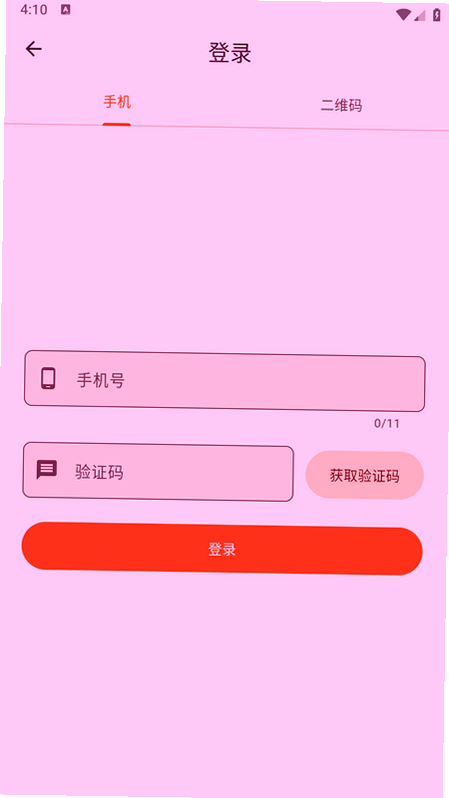Switch to the 二维码 tab
This screenshot has width=449, height=798.
click(341, 105)
